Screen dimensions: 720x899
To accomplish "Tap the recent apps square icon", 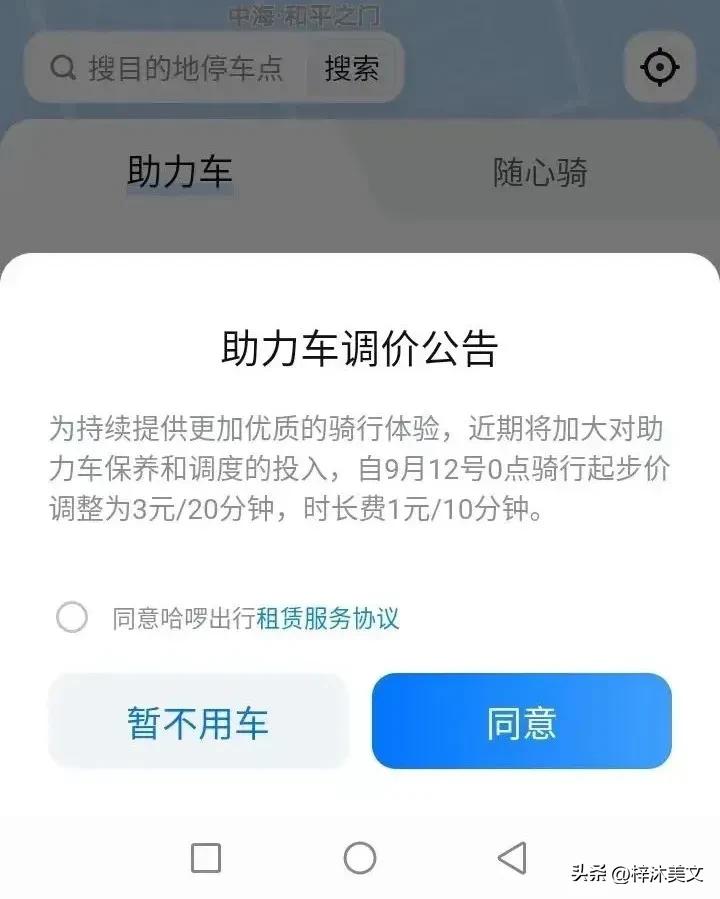I will click(206, 857).
